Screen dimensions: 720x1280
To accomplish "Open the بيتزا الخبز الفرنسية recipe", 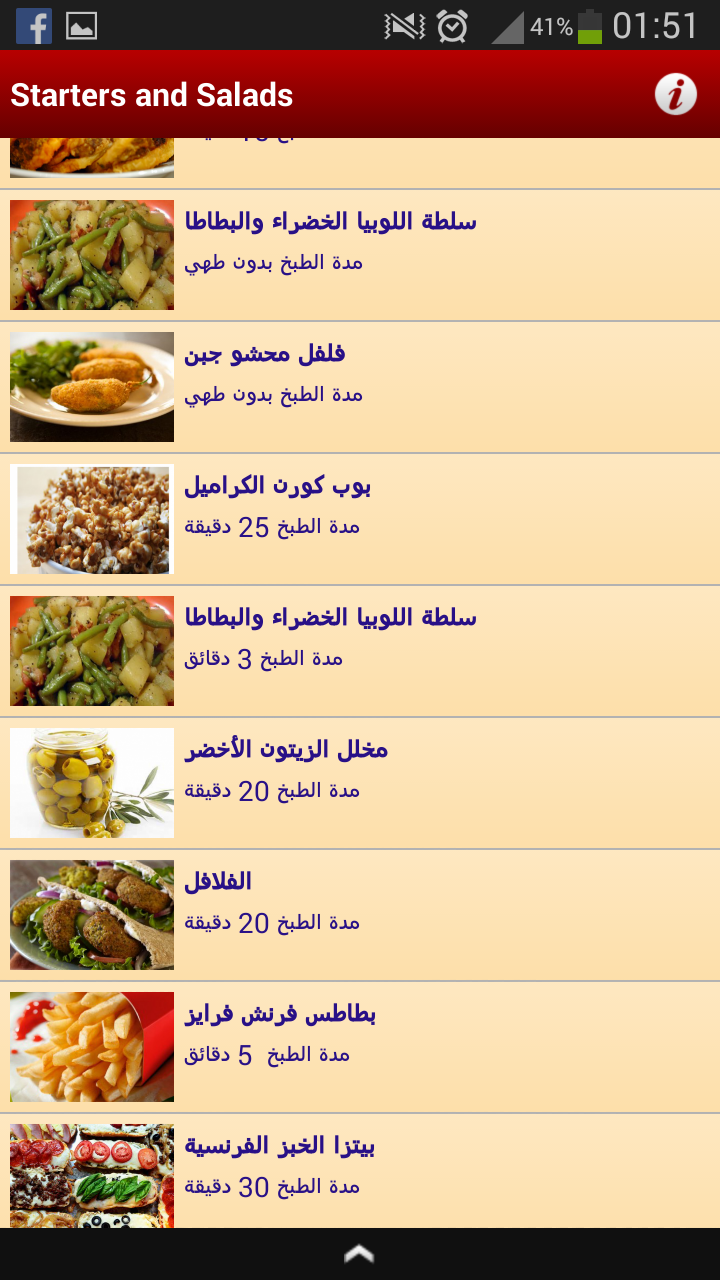I will pos(360,1171).
